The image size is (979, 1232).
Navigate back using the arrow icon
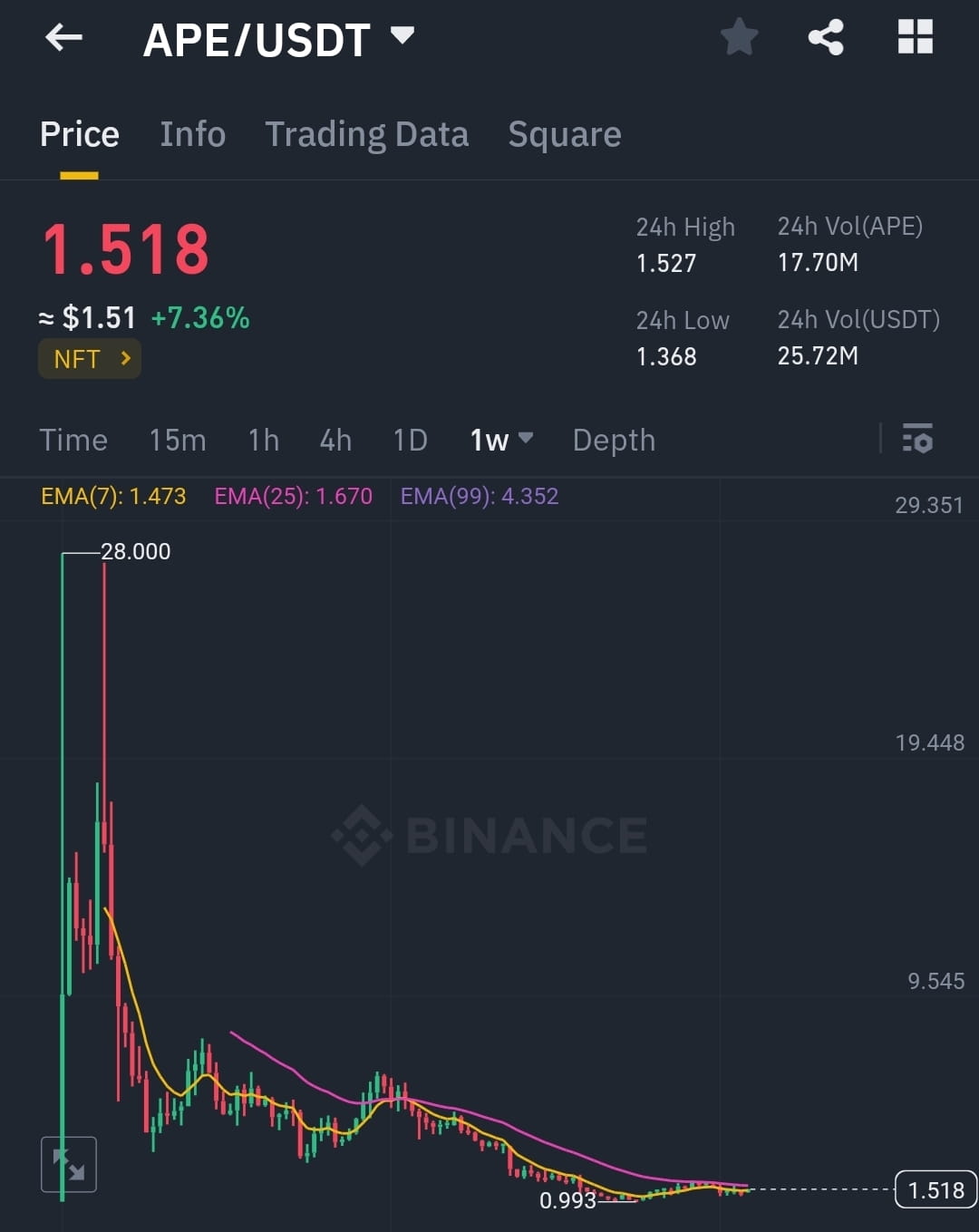tap(62, 38)
